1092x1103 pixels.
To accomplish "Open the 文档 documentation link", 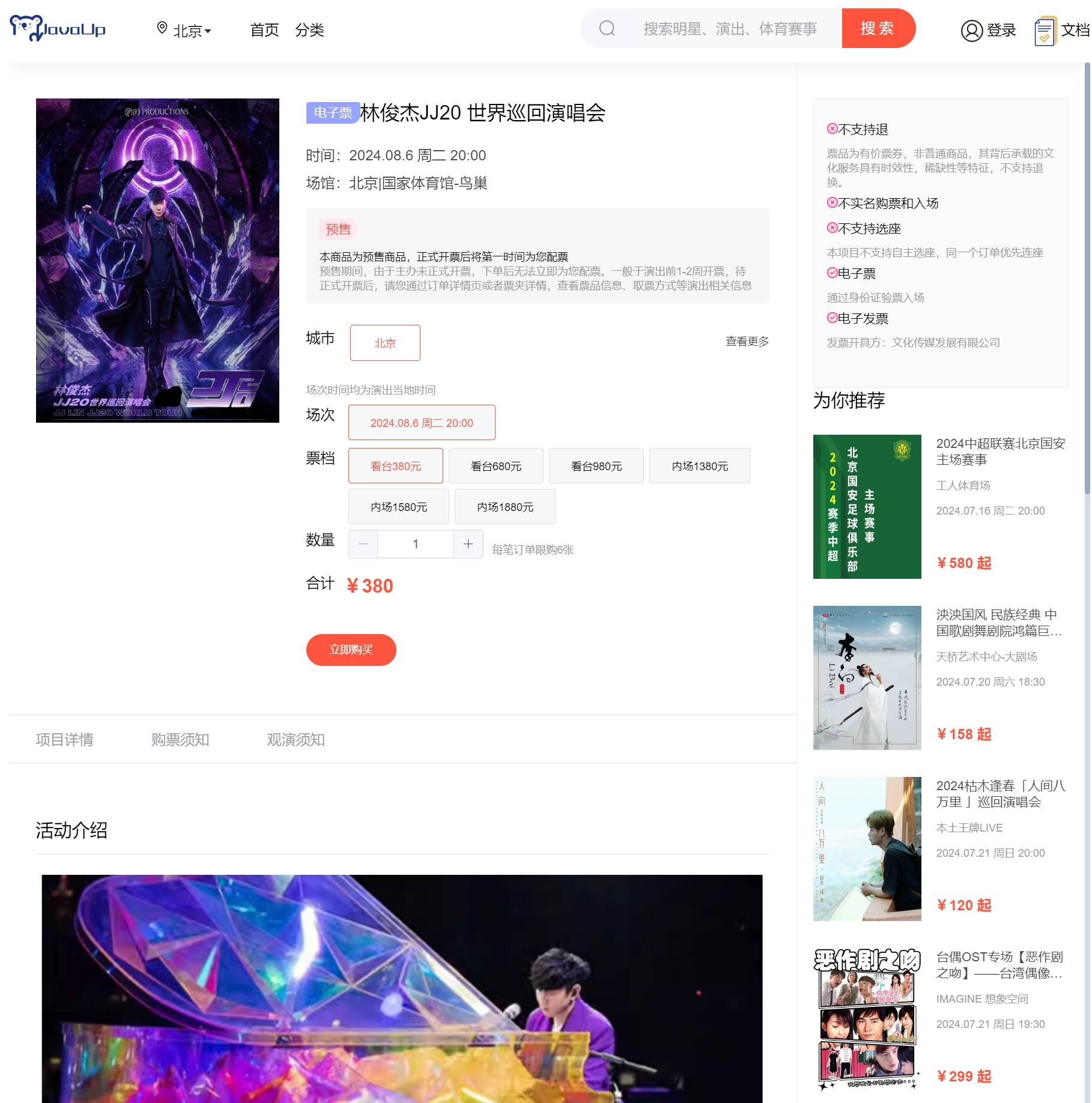I will [1061, 30].
